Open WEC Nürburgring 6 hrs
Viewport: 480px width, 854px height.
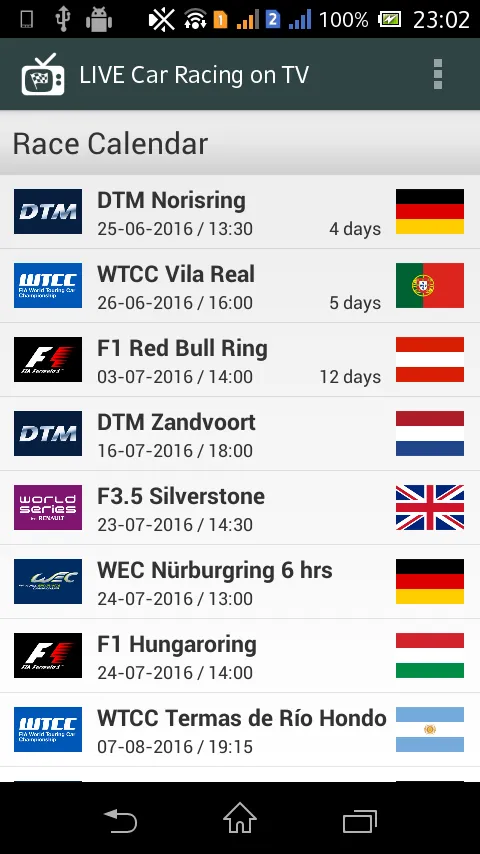coord(240,582)
